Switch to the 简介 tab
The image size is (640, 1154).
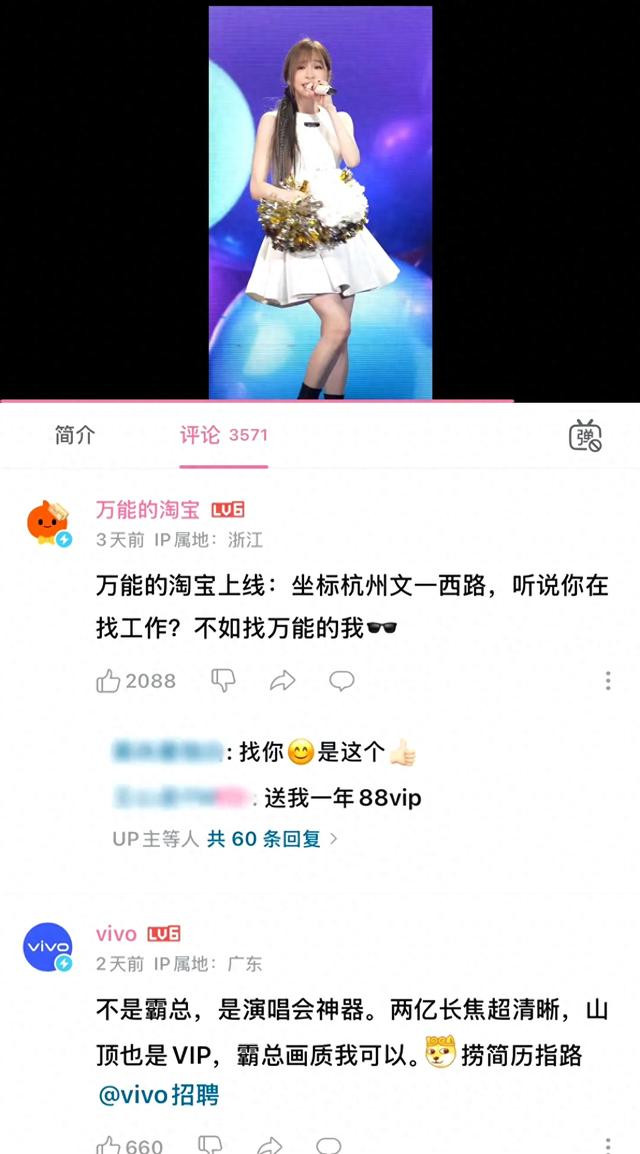(75, 435)
